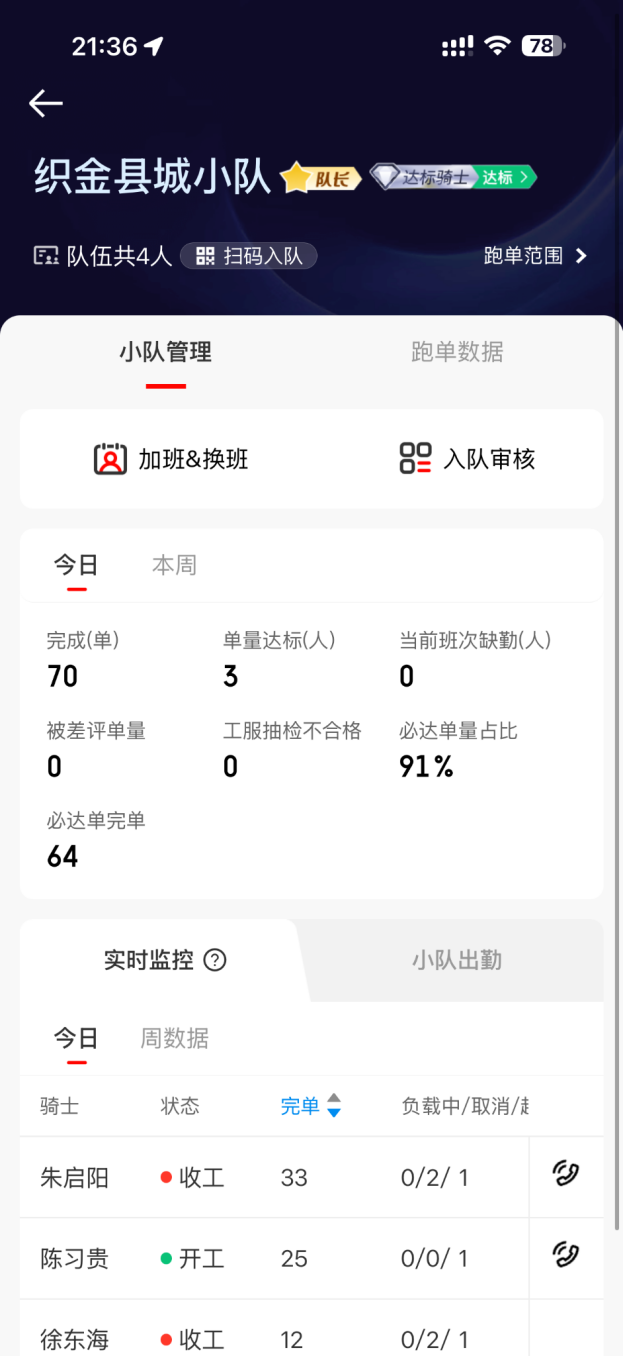The width and height of the screenshot is (623, 1356).
Task: Select the 今日 stats tab
Action: [76, 565]
